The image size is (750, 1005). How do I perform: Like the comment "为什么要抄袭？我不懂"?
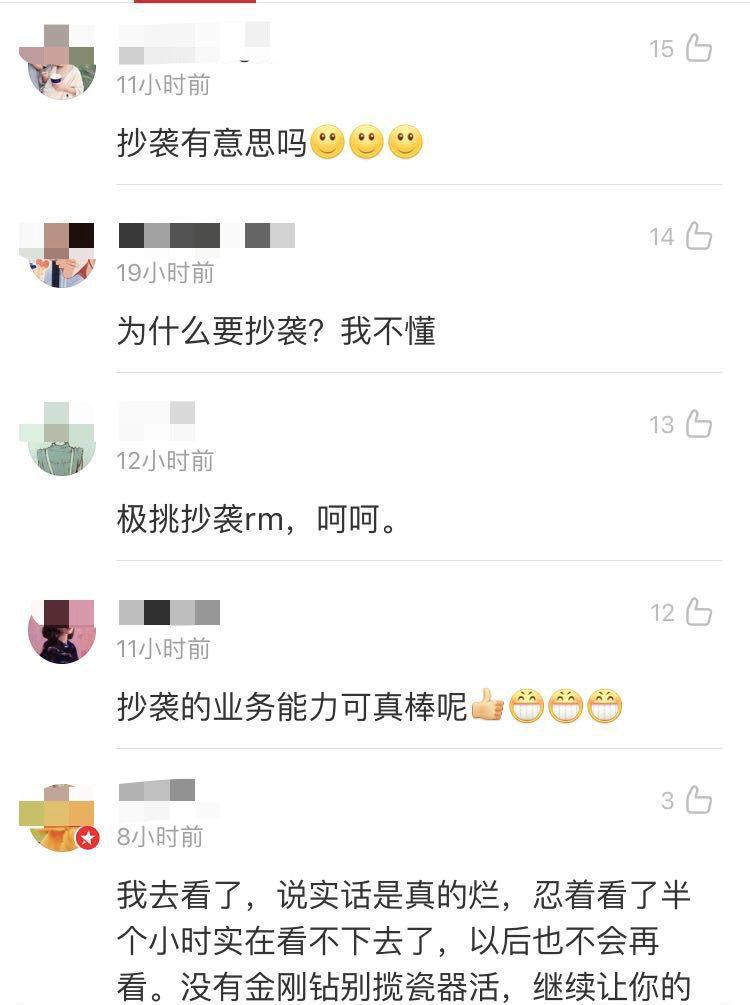[699, 236]
